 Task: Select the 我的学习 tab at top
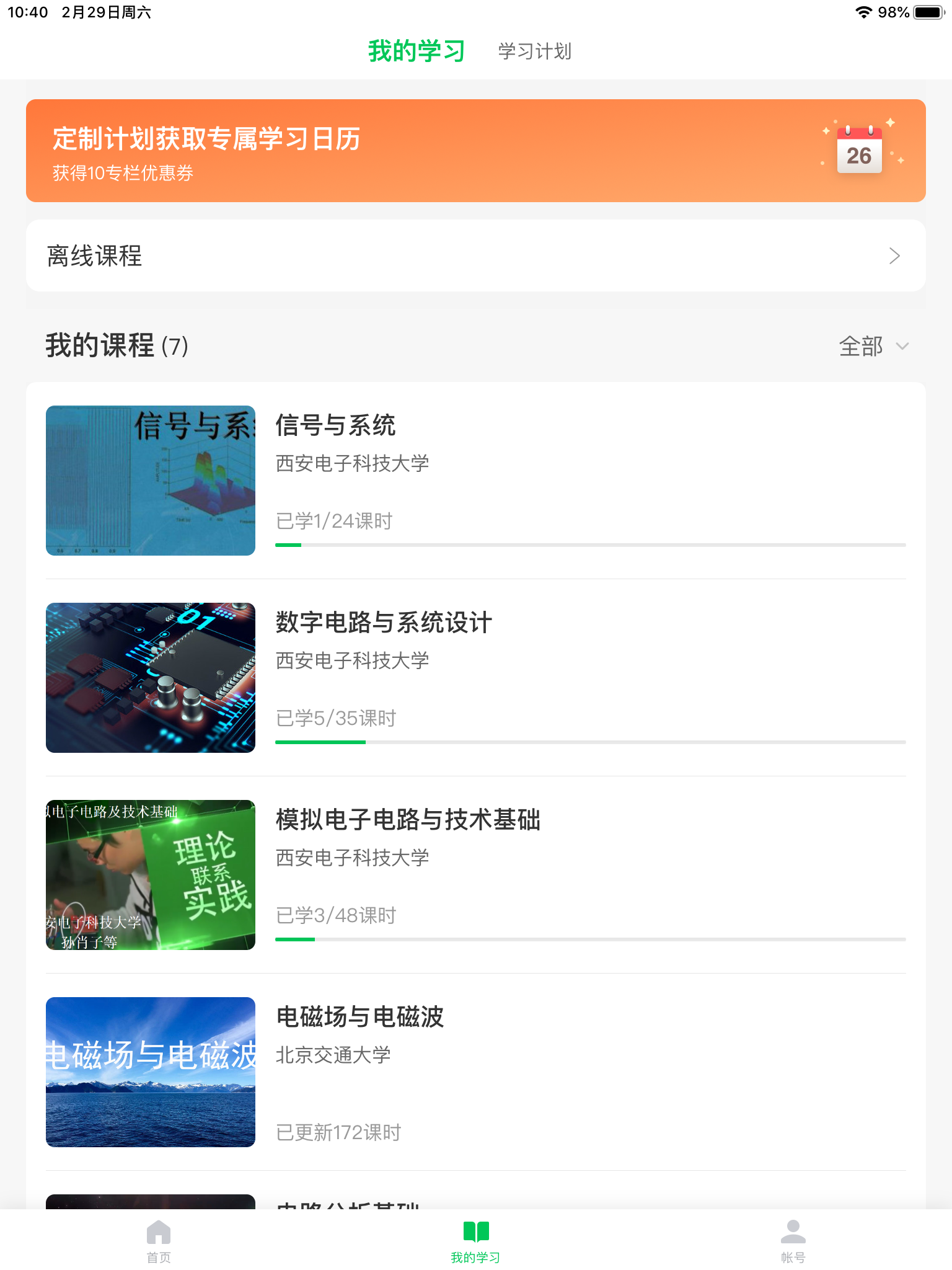pos(416,52)
